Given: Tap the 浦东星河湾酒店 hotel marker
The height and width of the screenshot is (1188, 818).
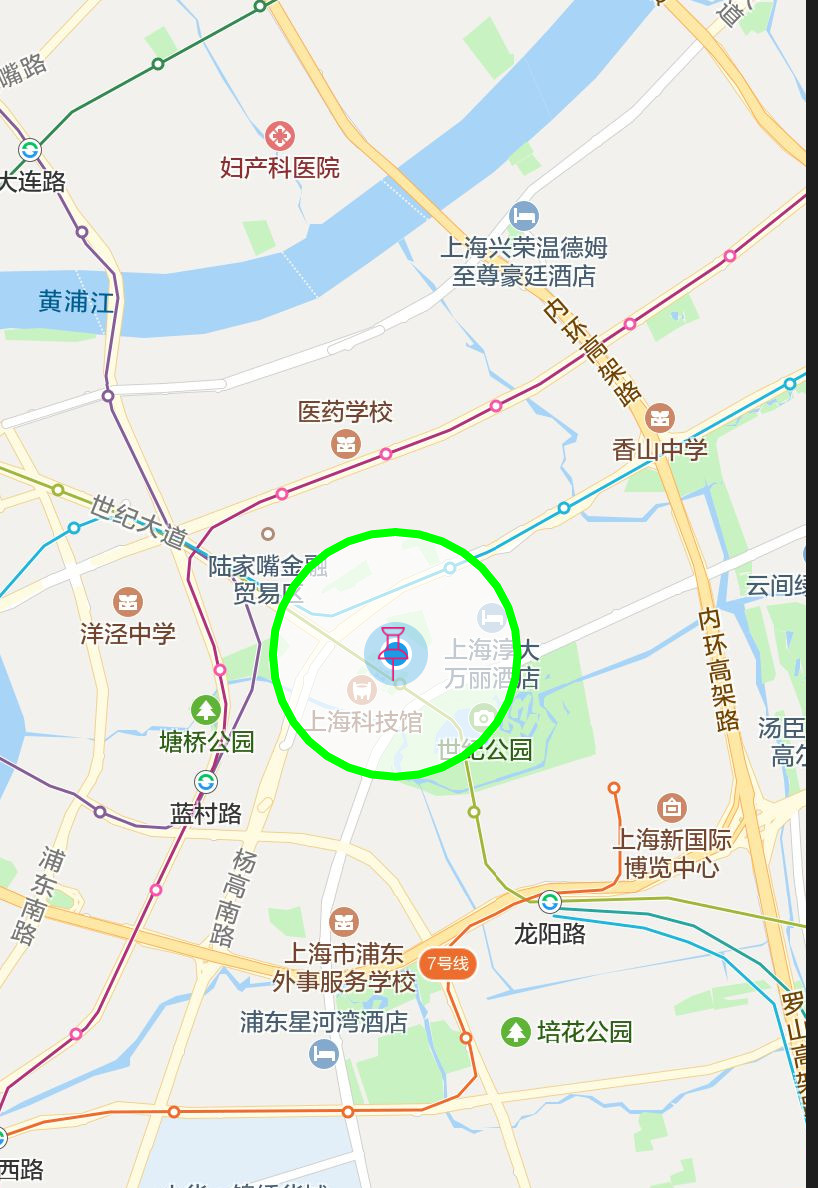Looking at the screenshot, I should click(323, 1053).
